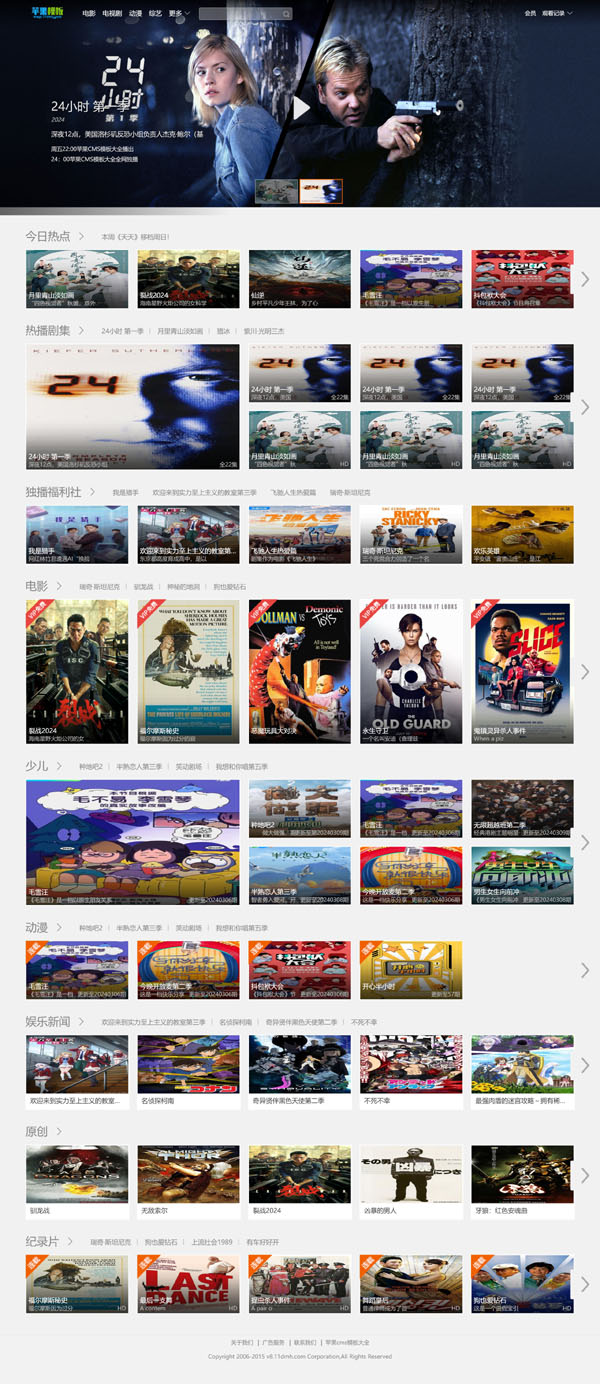Open the 电影 tab in top navigation
Viewport: 600px width, 1384px height.
click(x=89, y=14)
